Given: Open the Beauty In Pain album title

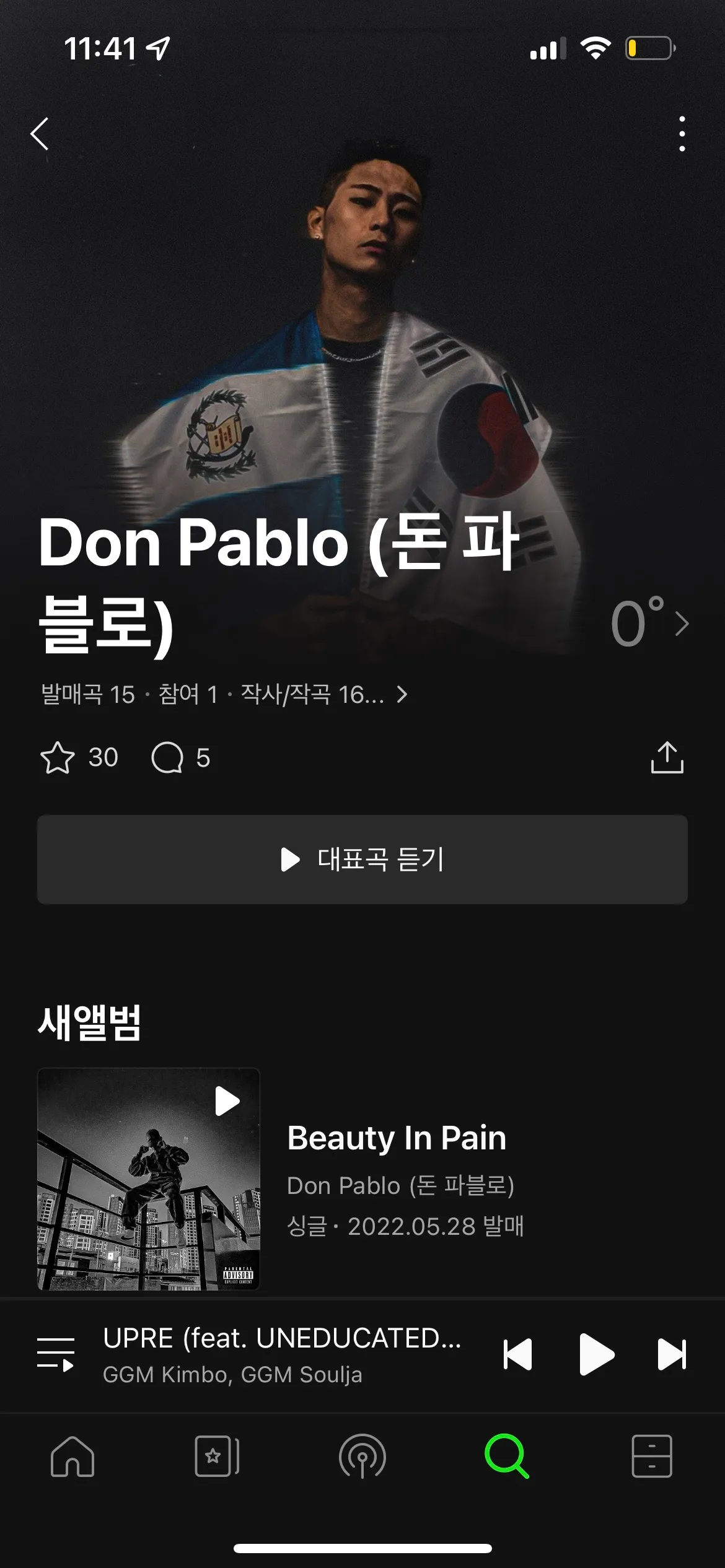Looking at the screenshot, I should point(397,1138).
